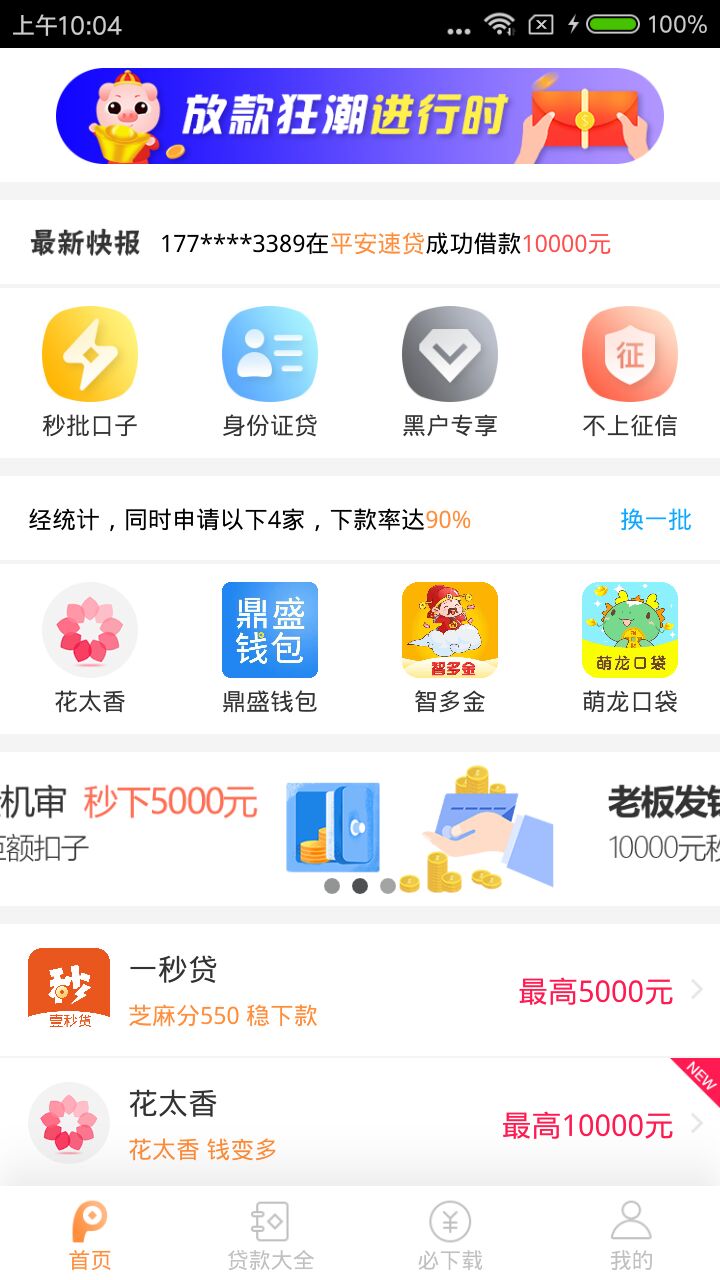Image resolution: width=720 pixels, height=1280 pixels.
Task: Open the 一秒贷 loan listing
Action: pos(360,990)
